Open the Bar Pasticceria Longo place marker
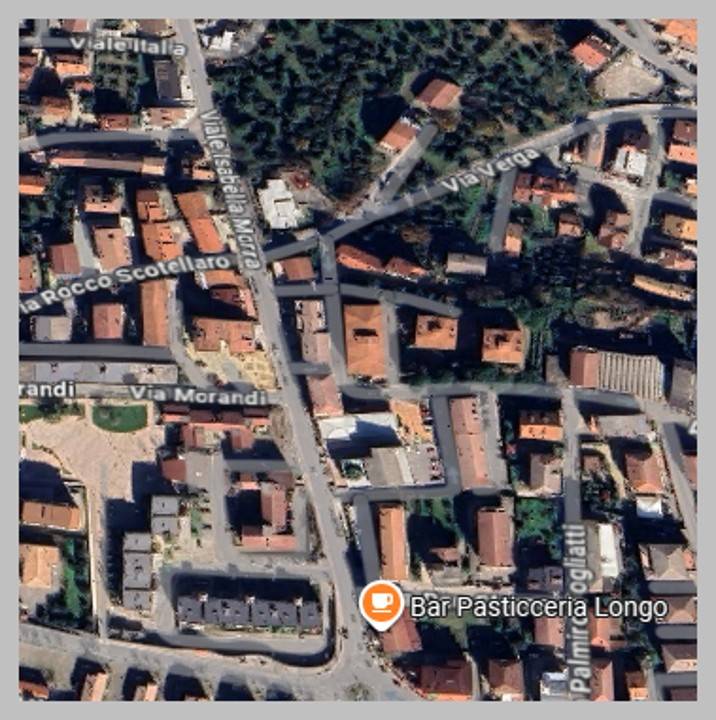The height and width of the screenshot is (720, 716). point(381,603)
